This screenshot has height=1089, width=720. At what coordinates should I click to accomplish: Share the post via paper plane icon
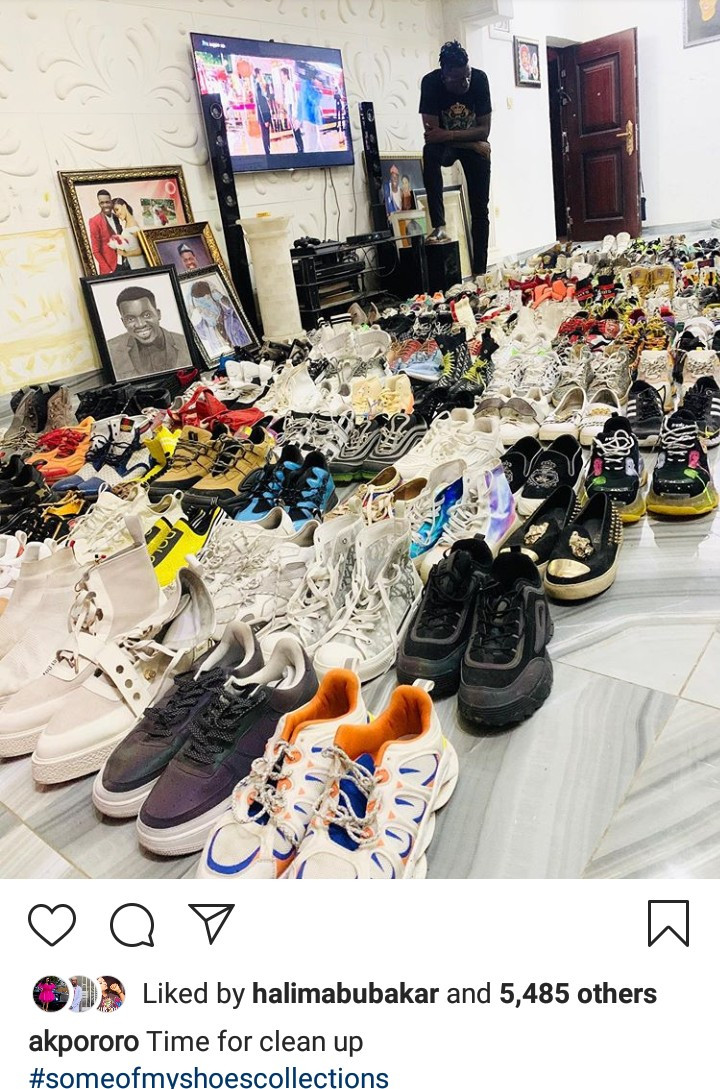point(212,923)
